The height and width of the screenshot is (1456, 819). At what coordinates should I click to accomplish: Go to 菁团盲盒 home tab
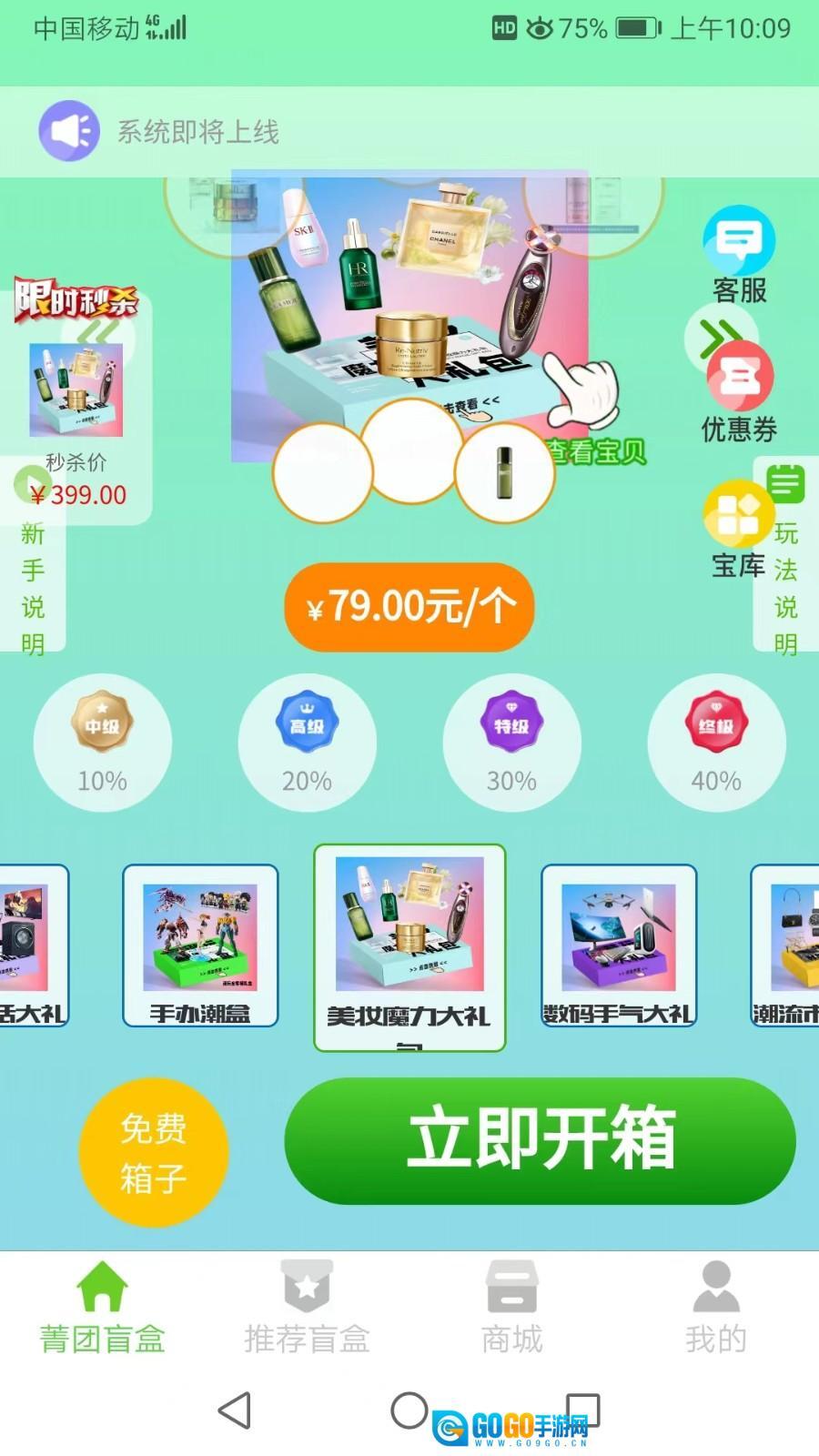pos(102,1308)
